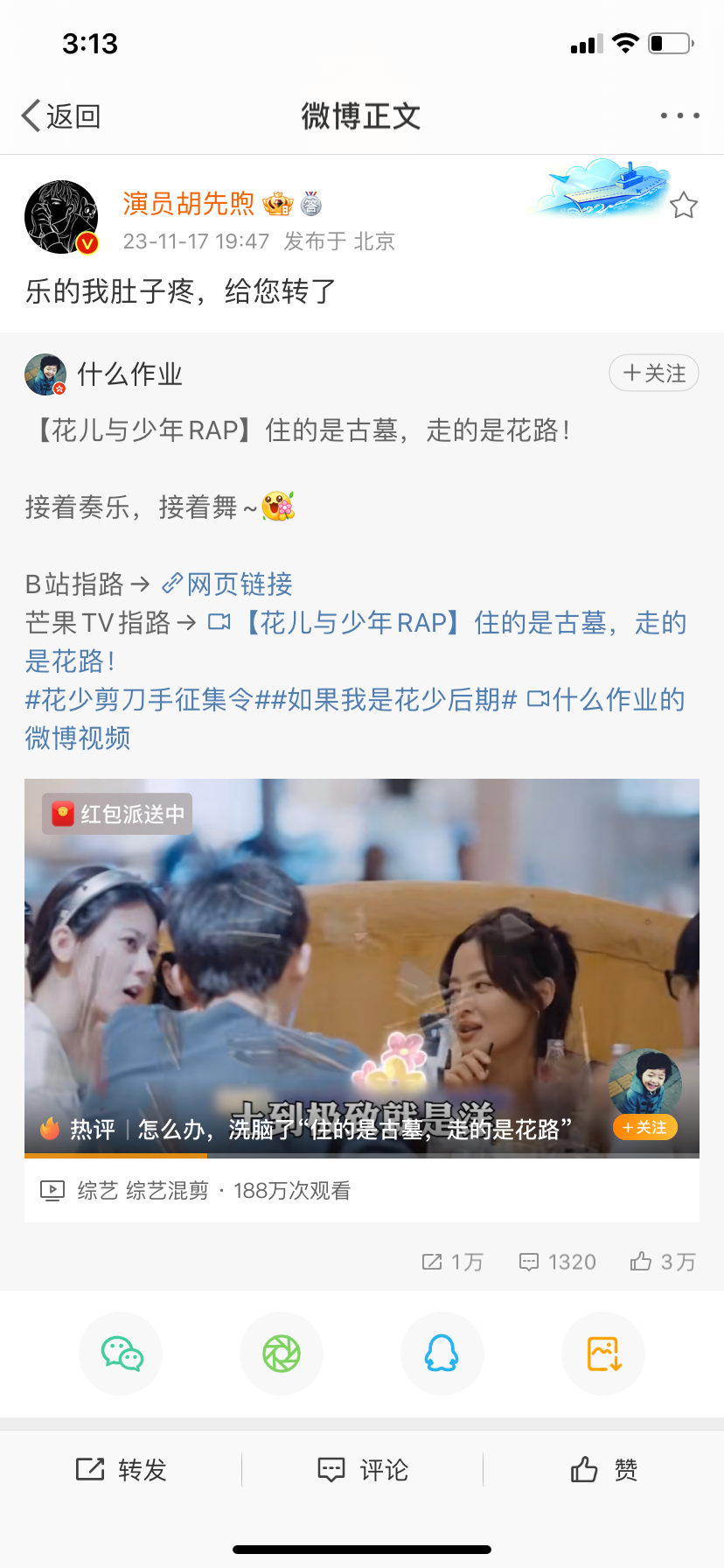Save the post as an image
Screen dimensions: 724x1568
(x=603, y=1354)
